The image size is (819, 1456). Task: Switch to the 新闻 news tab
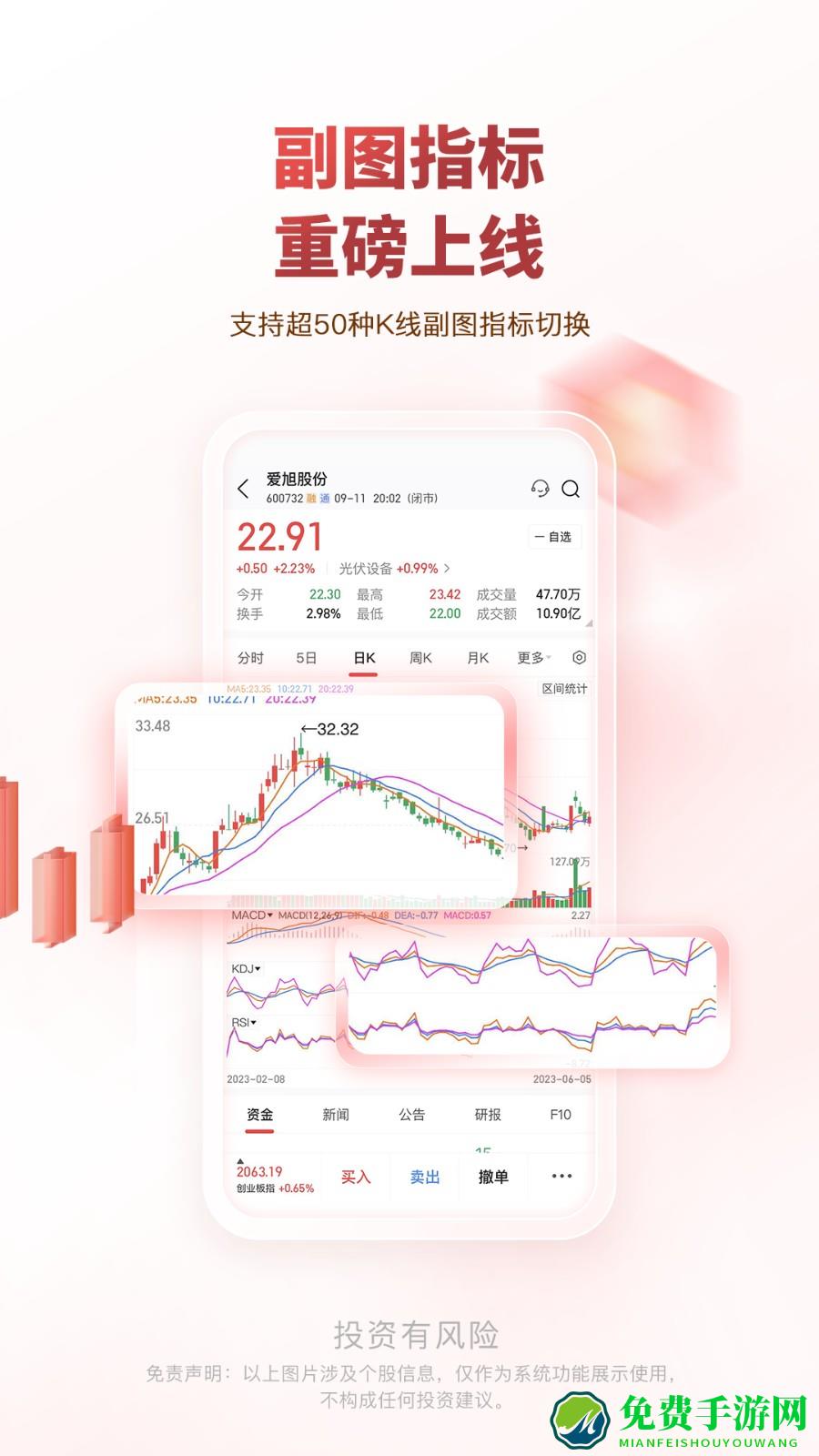click(336, 1114)
